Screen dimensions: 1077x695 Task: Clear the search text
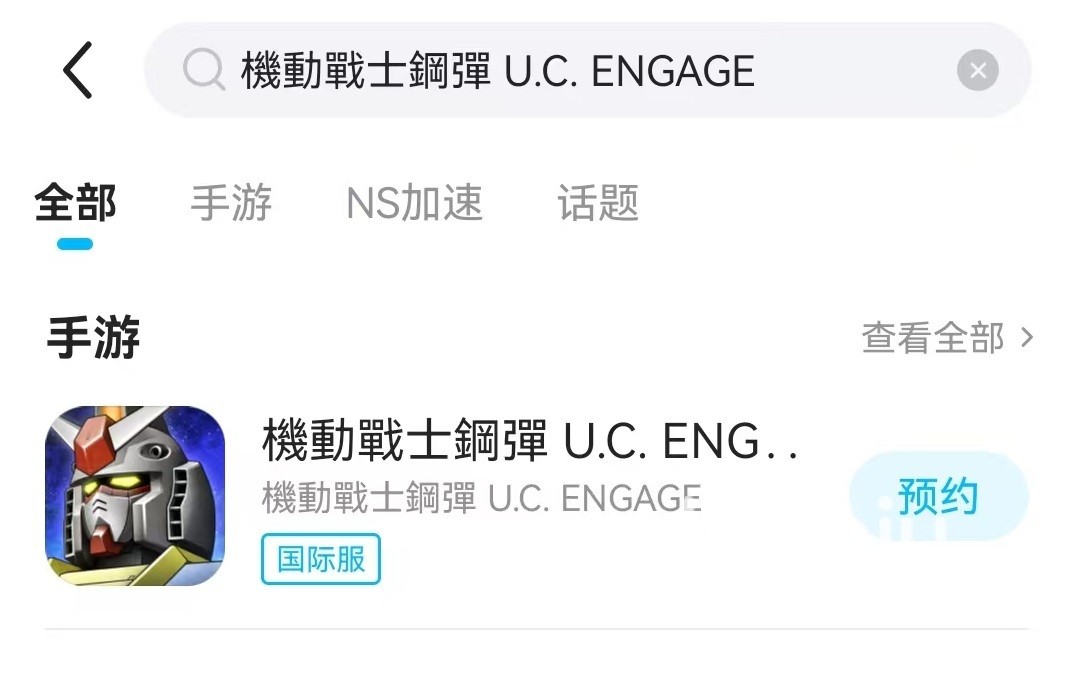click(x=977, y=71)
